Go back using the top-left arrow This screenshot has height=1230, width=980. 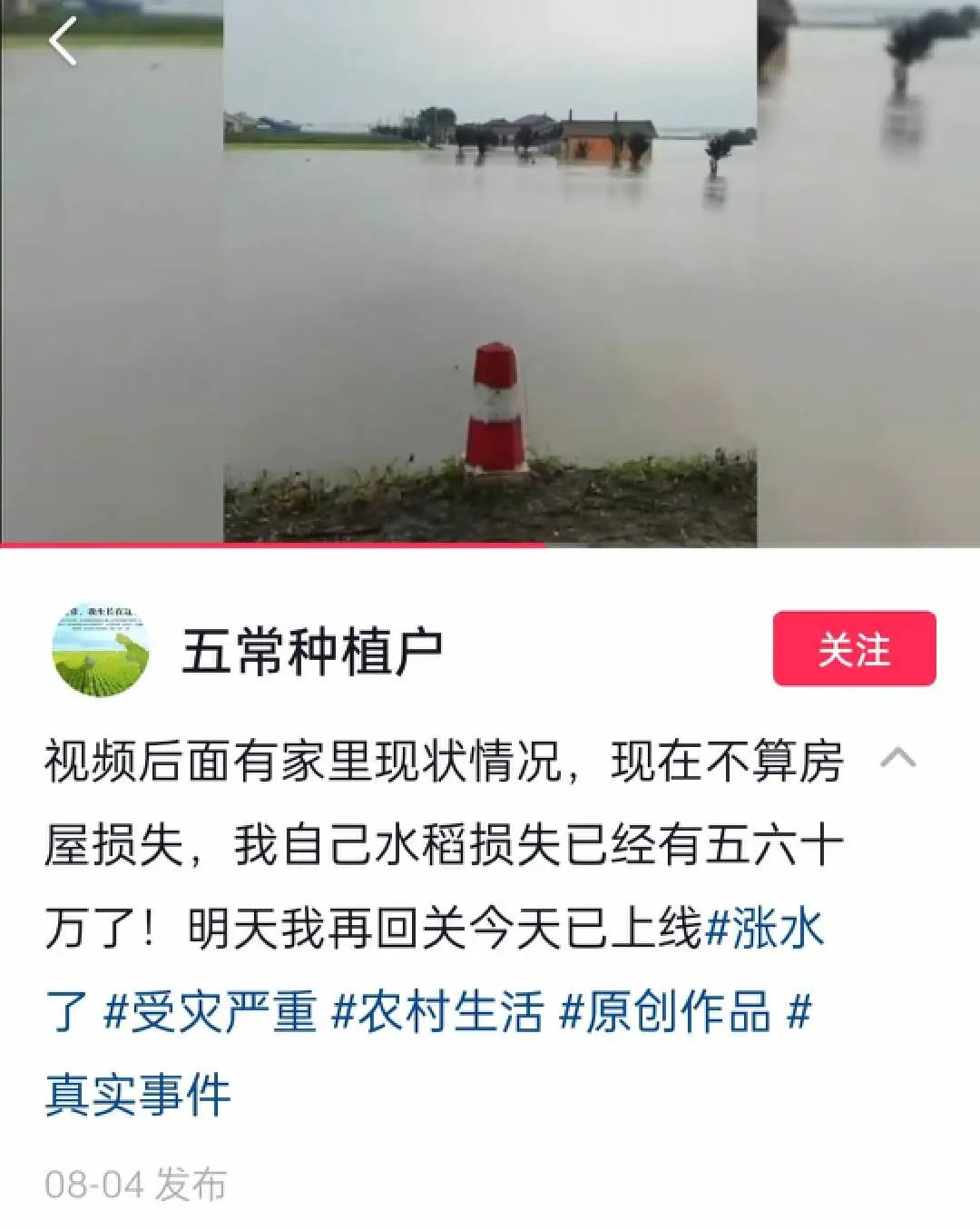(62, 42)
